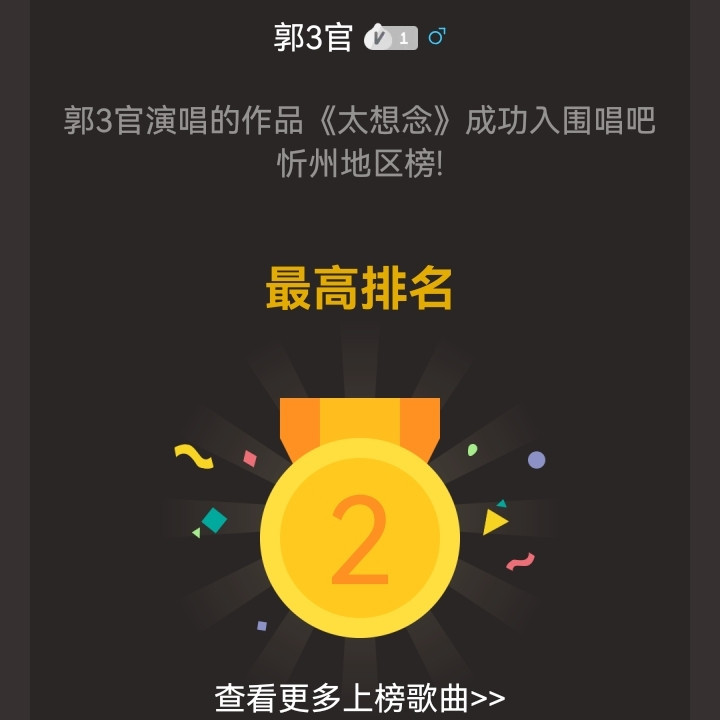Open the 查看更多上榜歌曲 link

tap(360, 697)
